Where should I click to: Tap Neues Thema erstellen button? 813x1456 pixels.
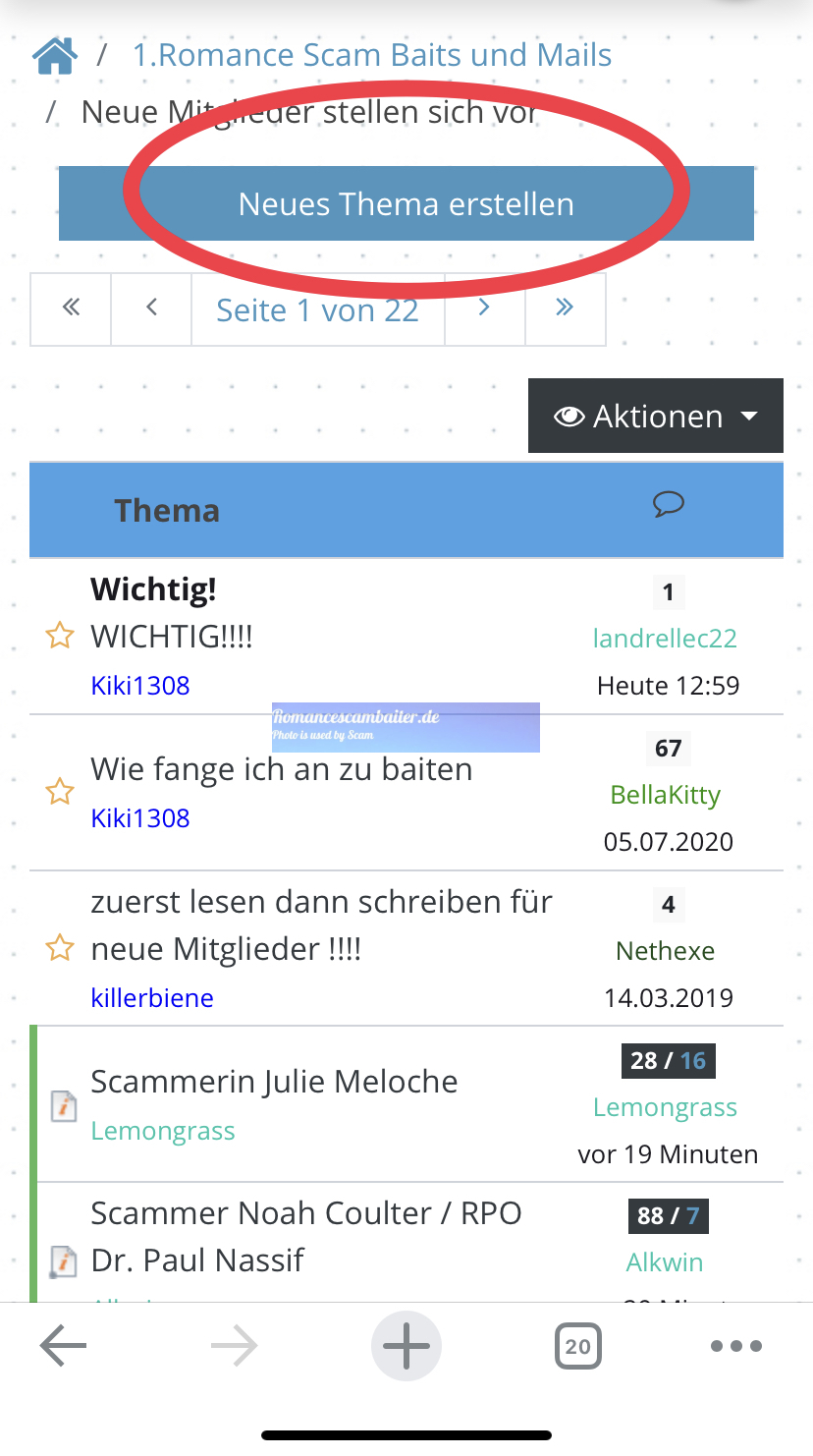click(x=406, y=203)
